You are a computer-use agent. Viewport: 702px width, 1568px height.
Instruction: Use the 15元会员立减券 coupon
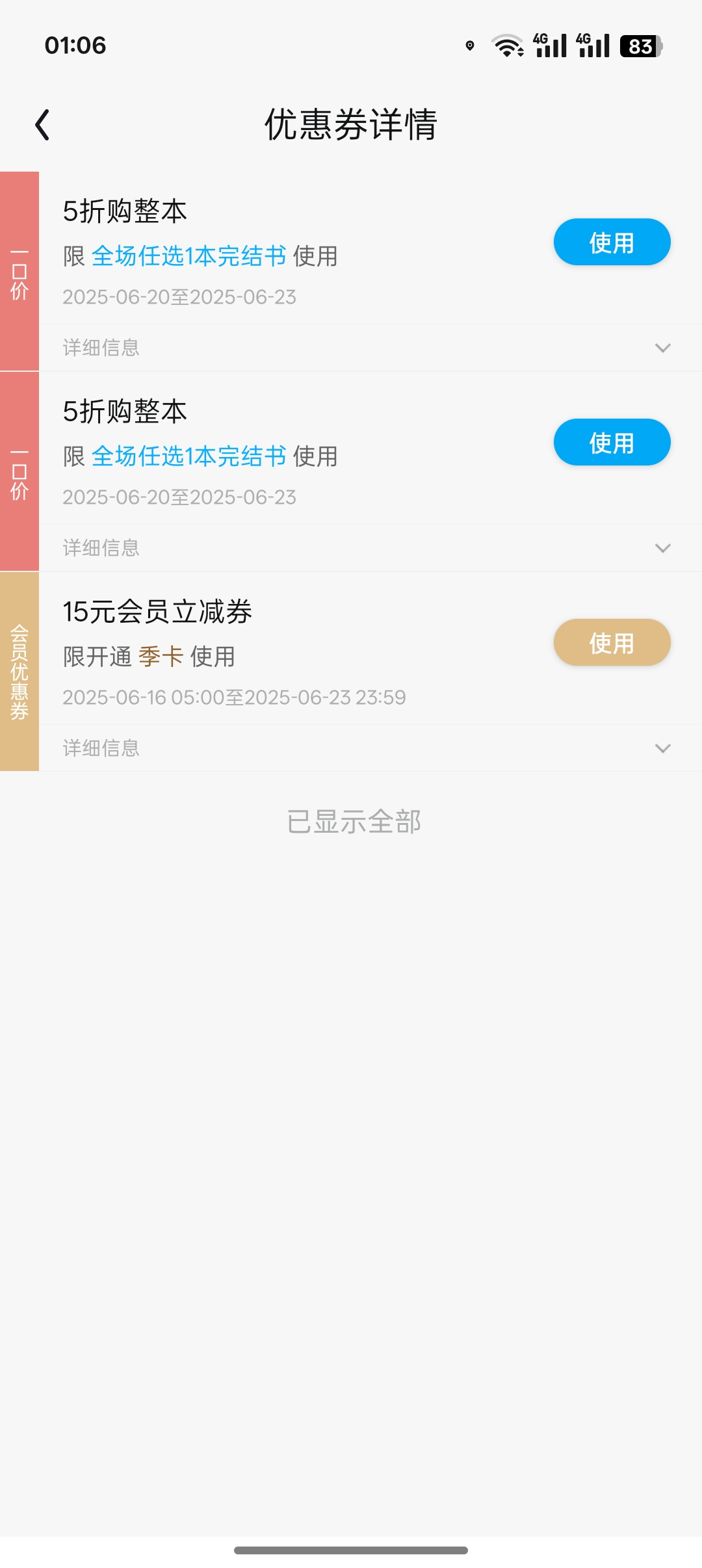click(x=612, y=643)
